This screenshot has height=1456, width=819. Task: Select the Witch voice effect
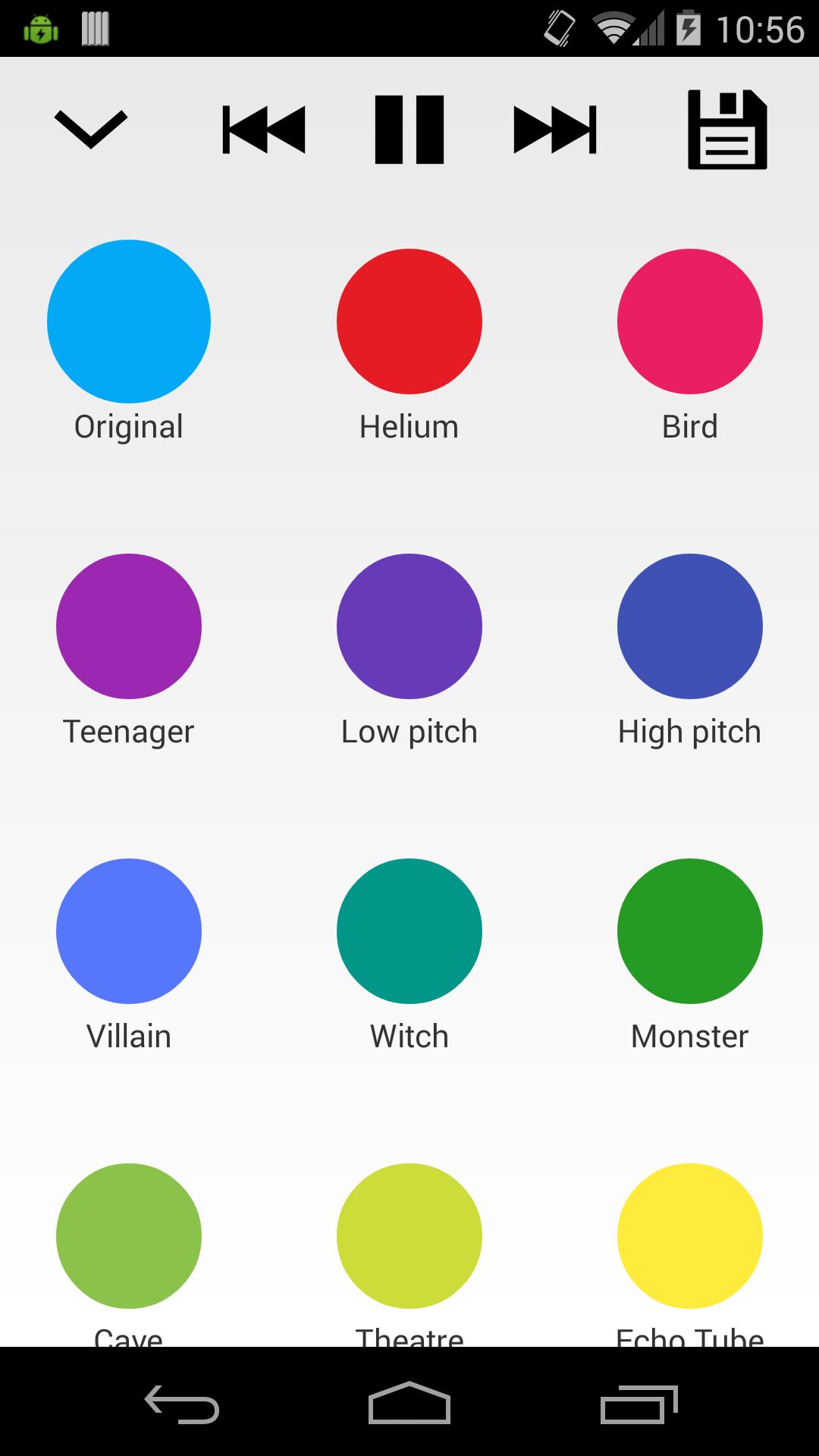point(409,931)
